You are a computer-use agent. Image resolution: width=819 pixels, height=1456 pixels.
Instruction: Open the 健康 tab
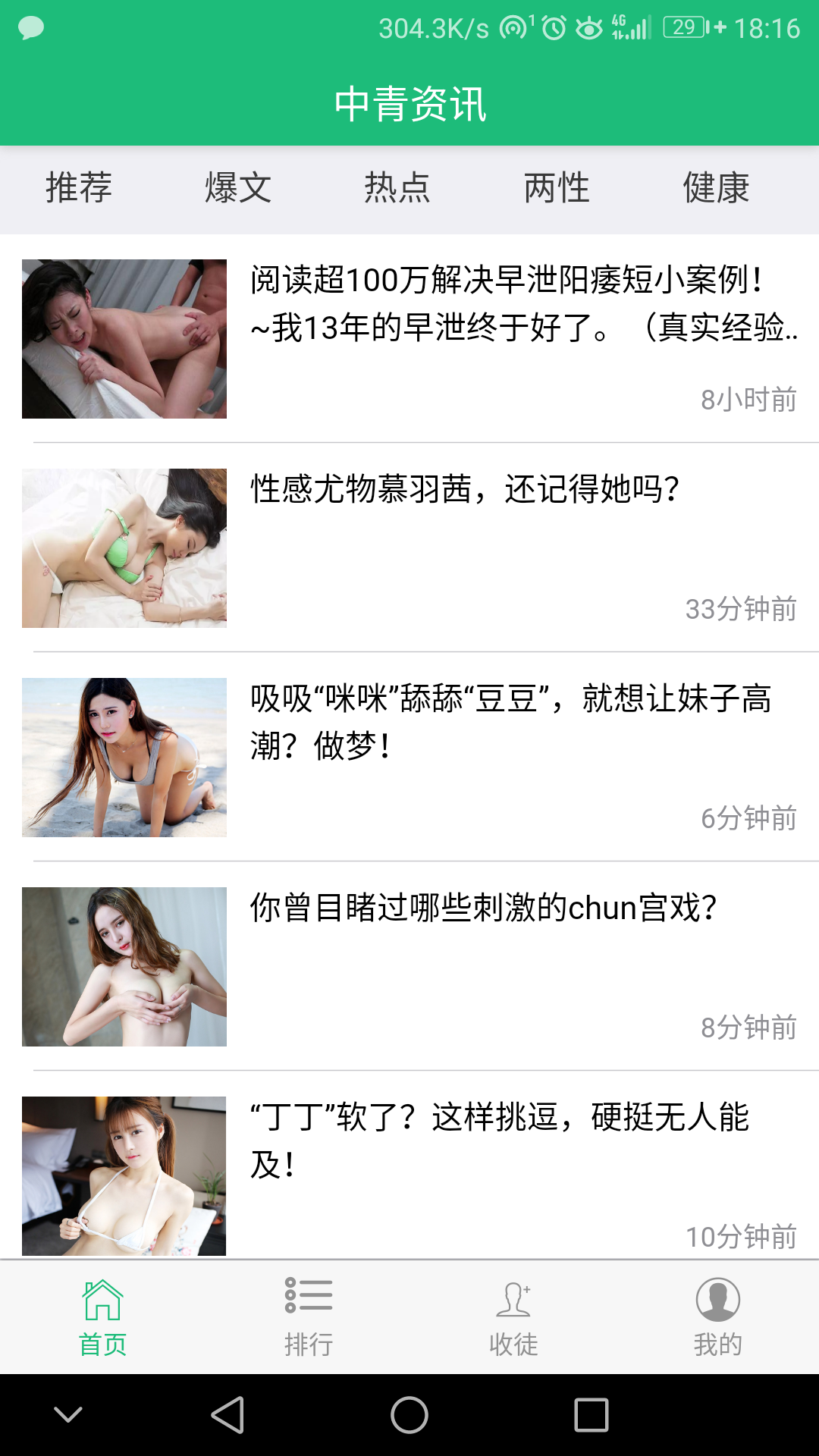(x=717, y=190)
